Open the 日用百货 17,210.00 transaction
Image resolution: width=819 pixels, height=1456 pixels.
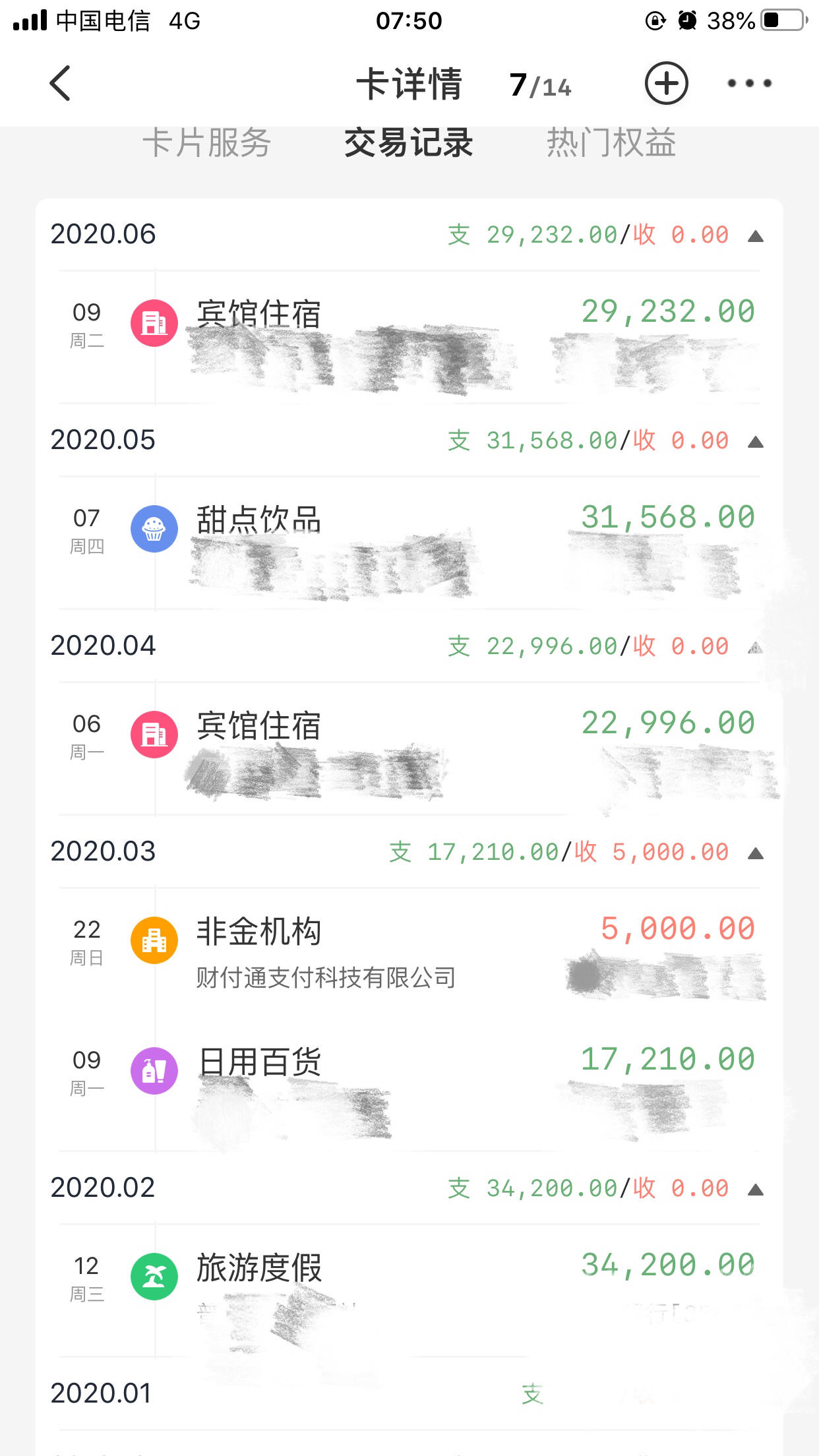click(x=409, y=1085)
